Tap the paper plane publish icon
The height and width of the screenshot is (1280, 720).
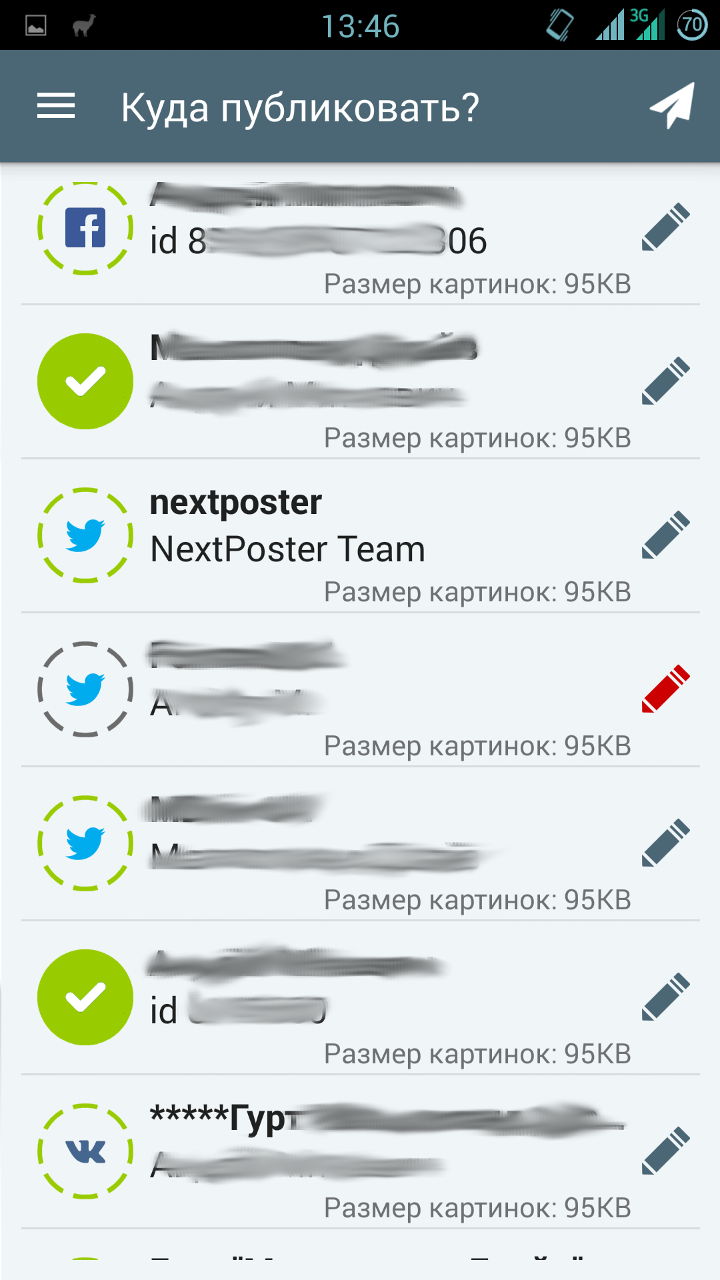[x=672, y=107]
